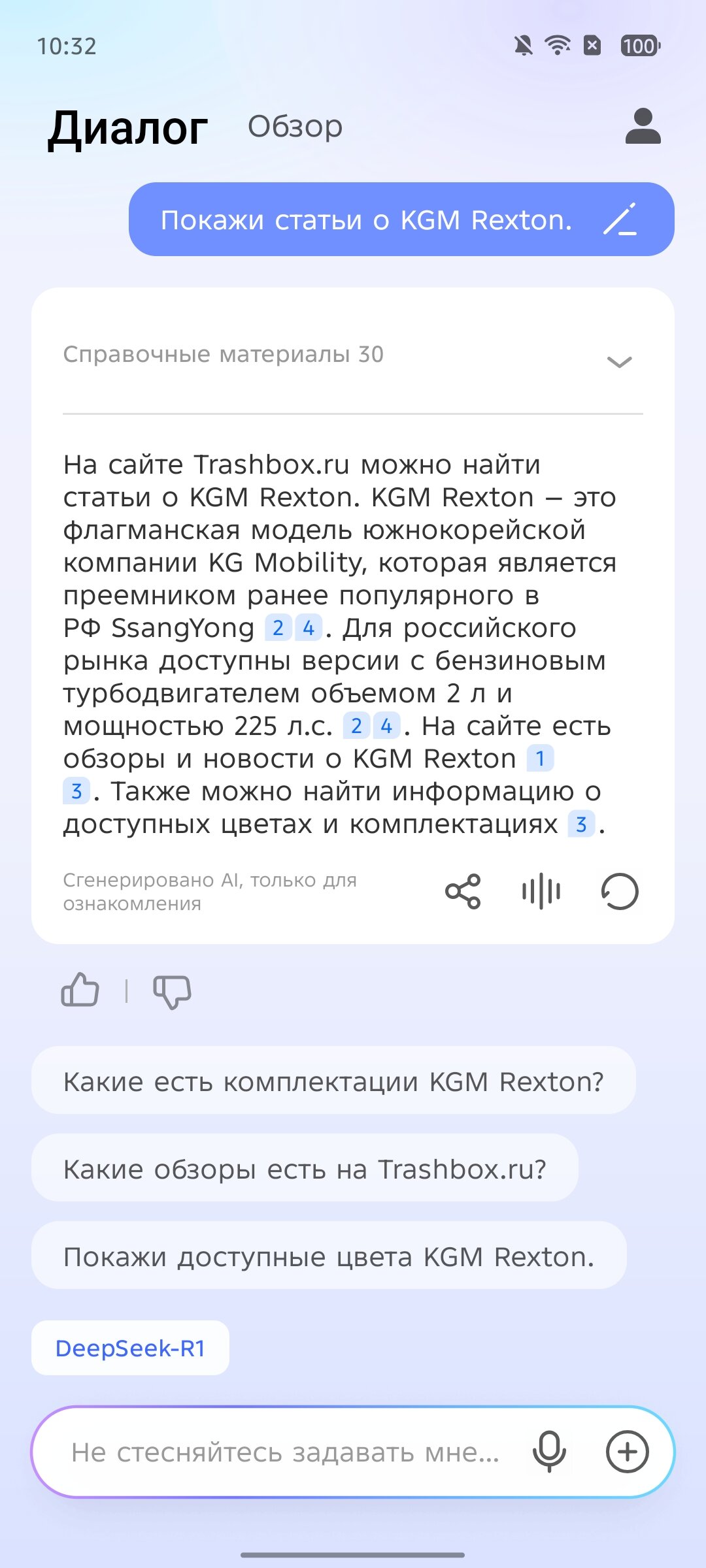The height and width of the screenshot is (1568, 706).
Task: Tap the DeepSeek-R1 model chip
Action: (x=130, y=1348)
